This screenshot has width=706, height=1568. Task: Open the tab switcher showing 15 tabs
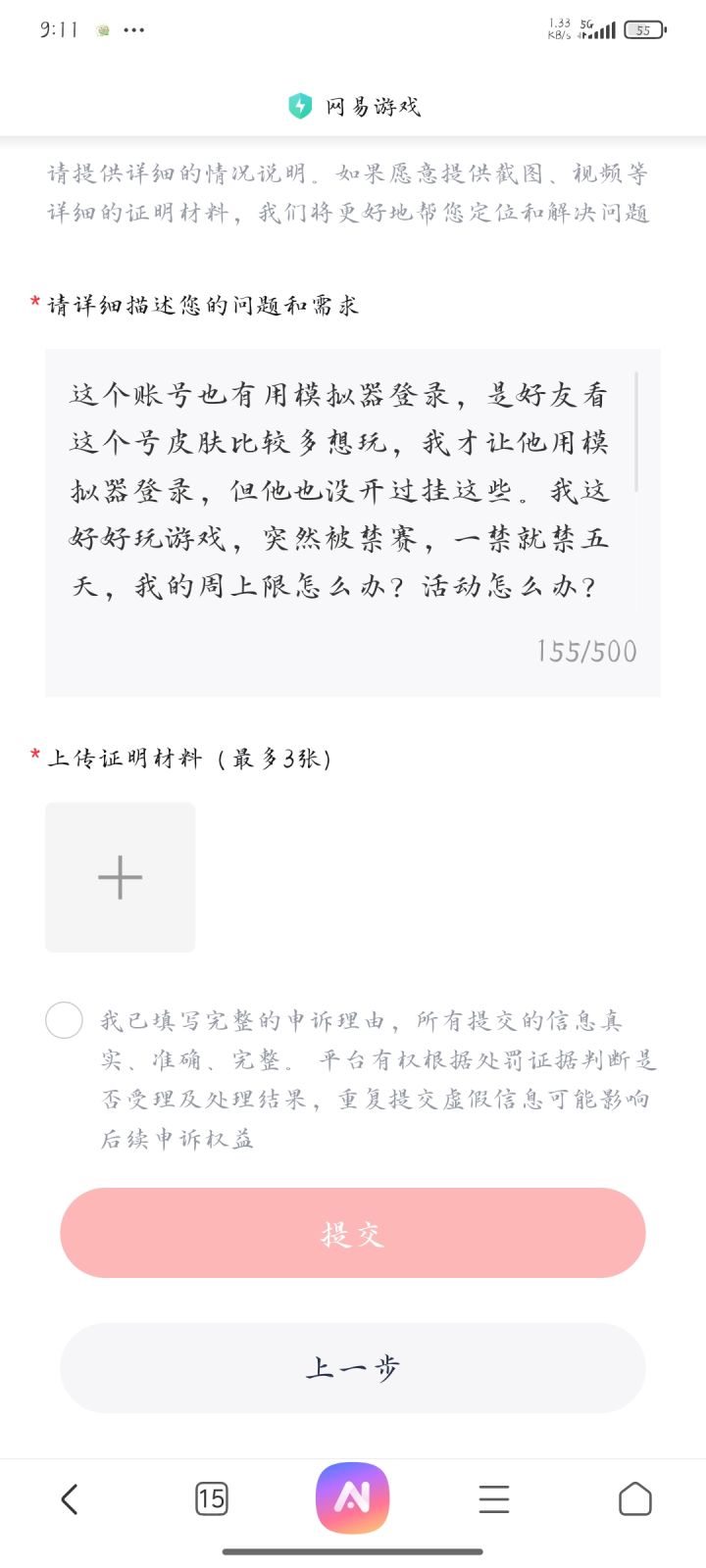pos(211,1498)
